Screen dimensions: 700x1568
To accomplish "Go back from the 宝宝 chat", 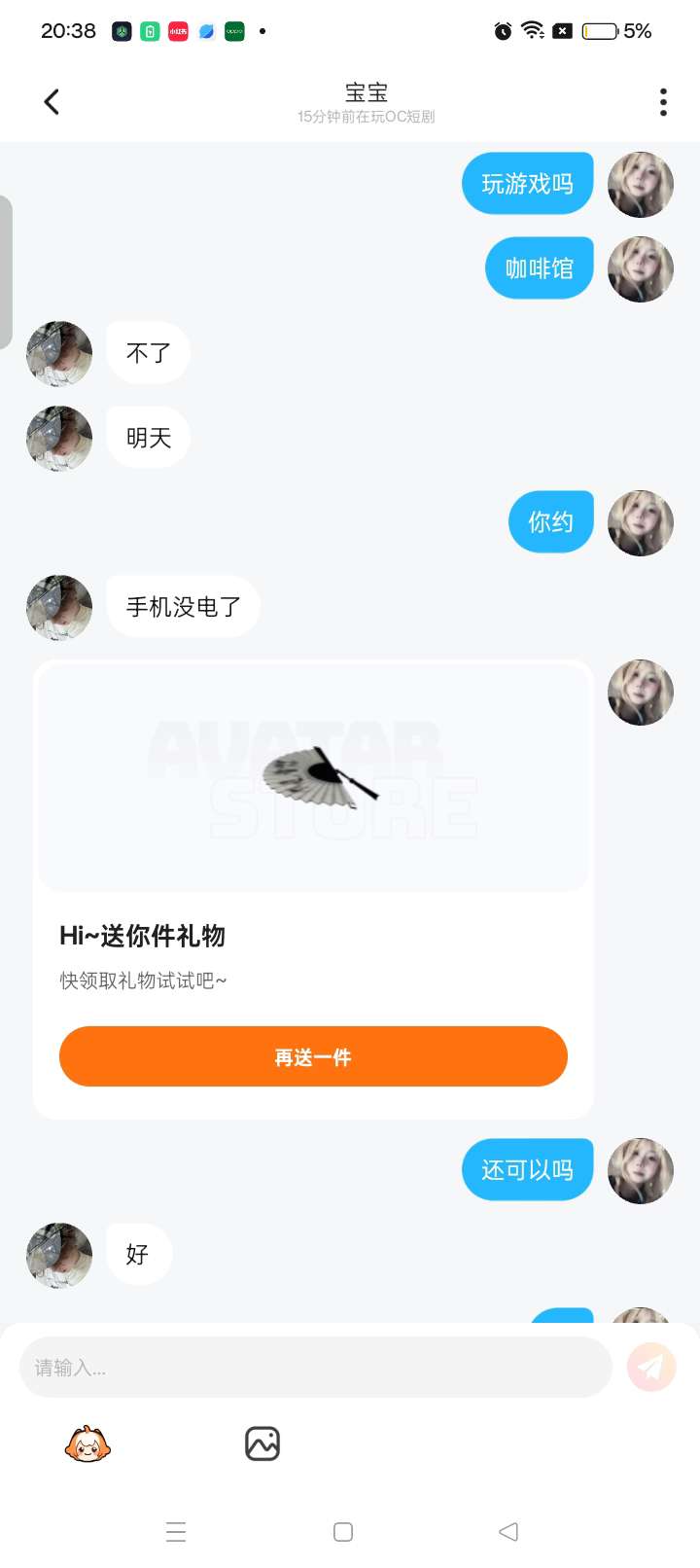I will (52, 102).
